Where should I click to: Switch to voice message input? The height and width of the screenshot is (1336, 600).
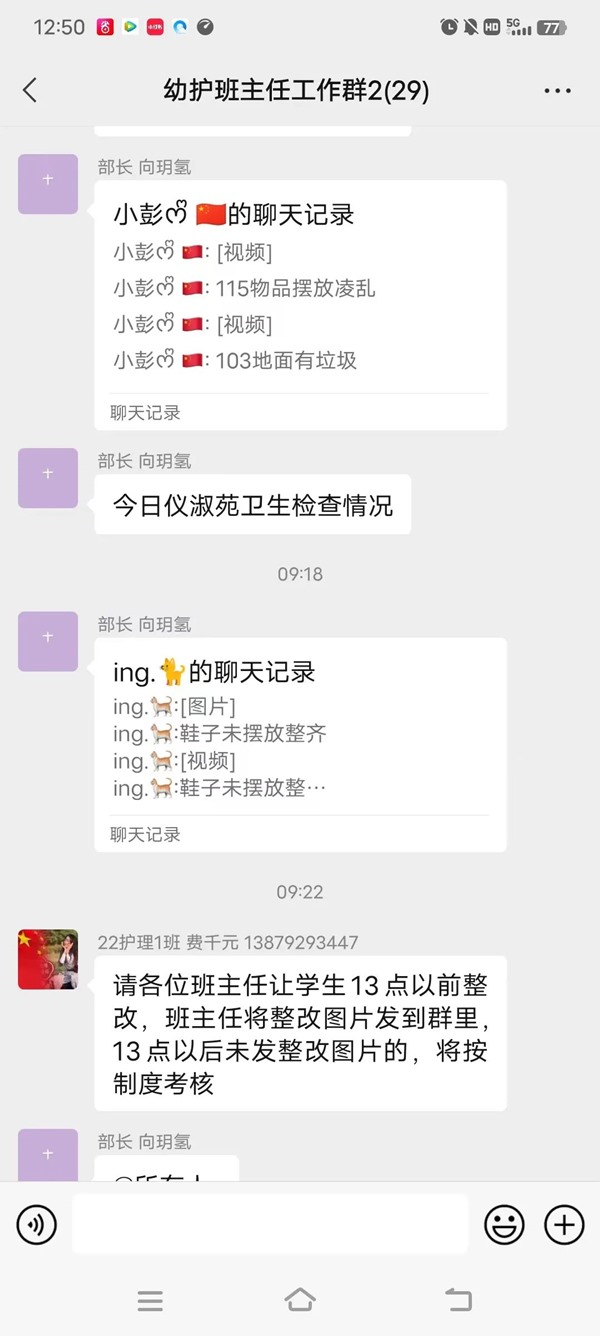click(x=37, y=1224)
